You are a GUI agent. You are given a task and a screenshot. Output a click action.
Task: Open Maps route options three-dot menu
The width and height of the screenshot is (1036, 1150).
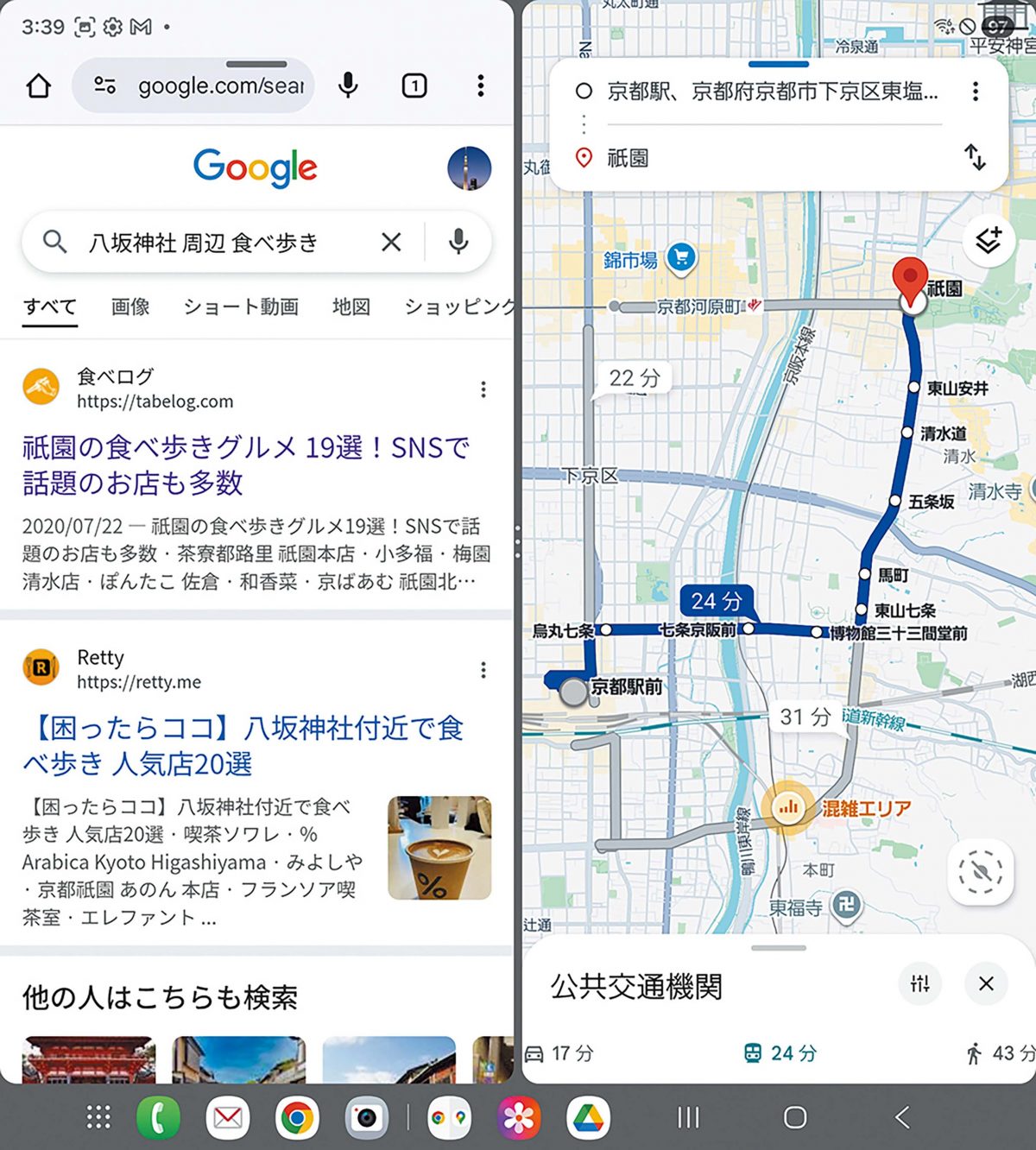tap(976, 92)
